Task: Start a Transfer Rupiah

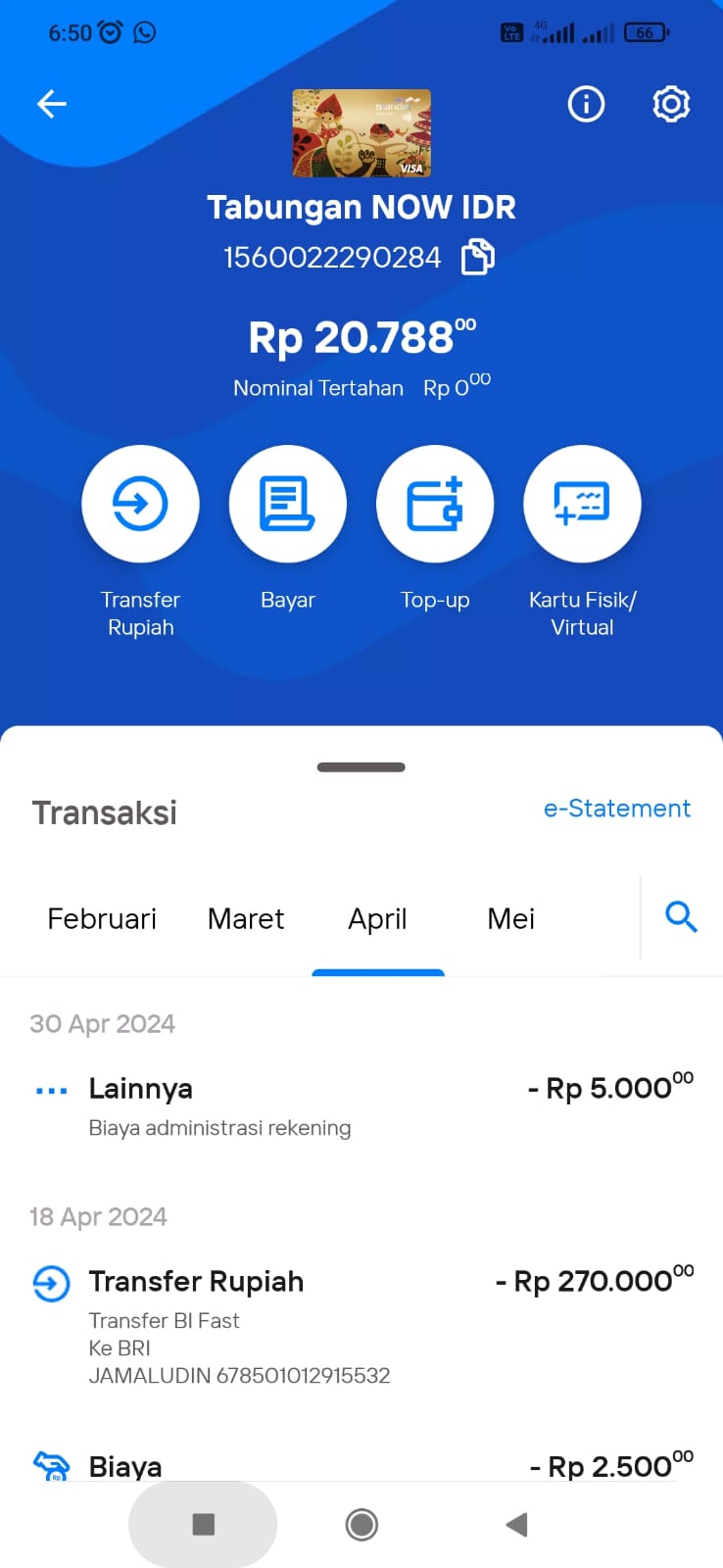Action: point(140,504)
